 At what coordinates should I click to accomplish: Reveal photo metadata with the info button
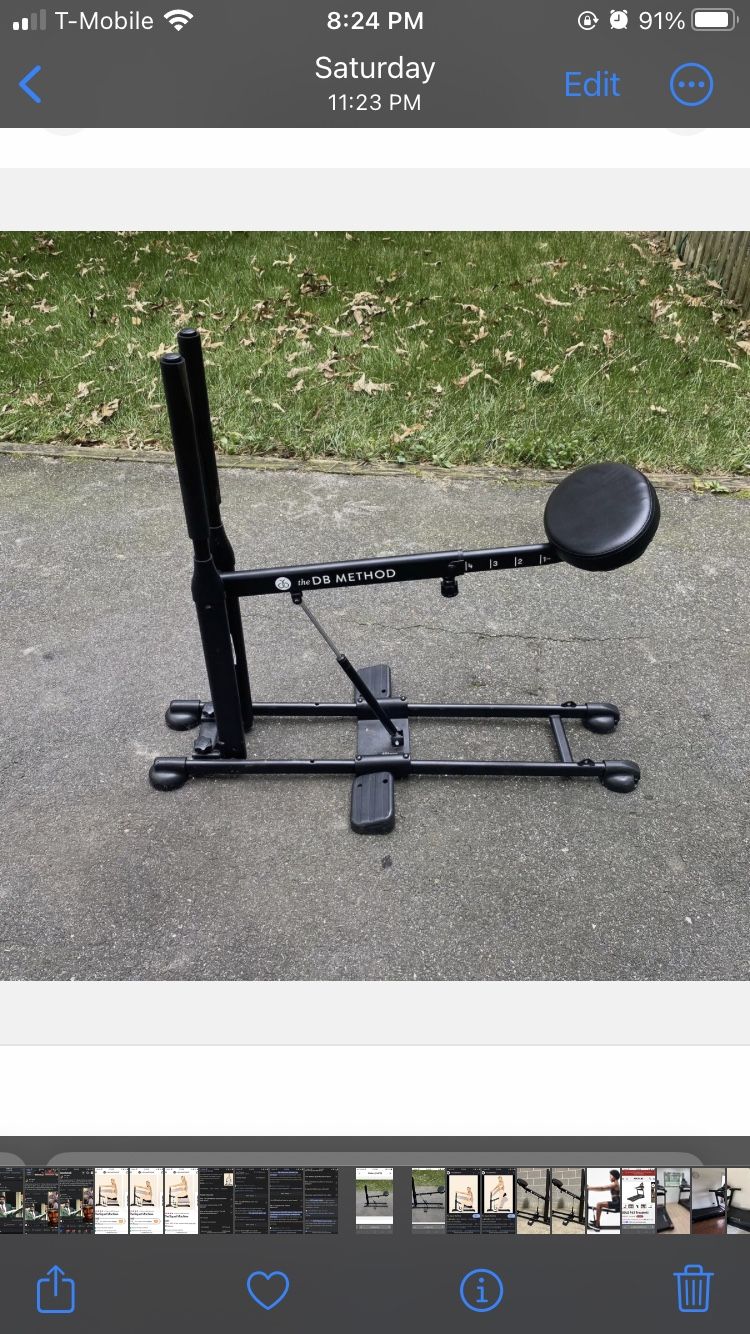coord(481,1290)
